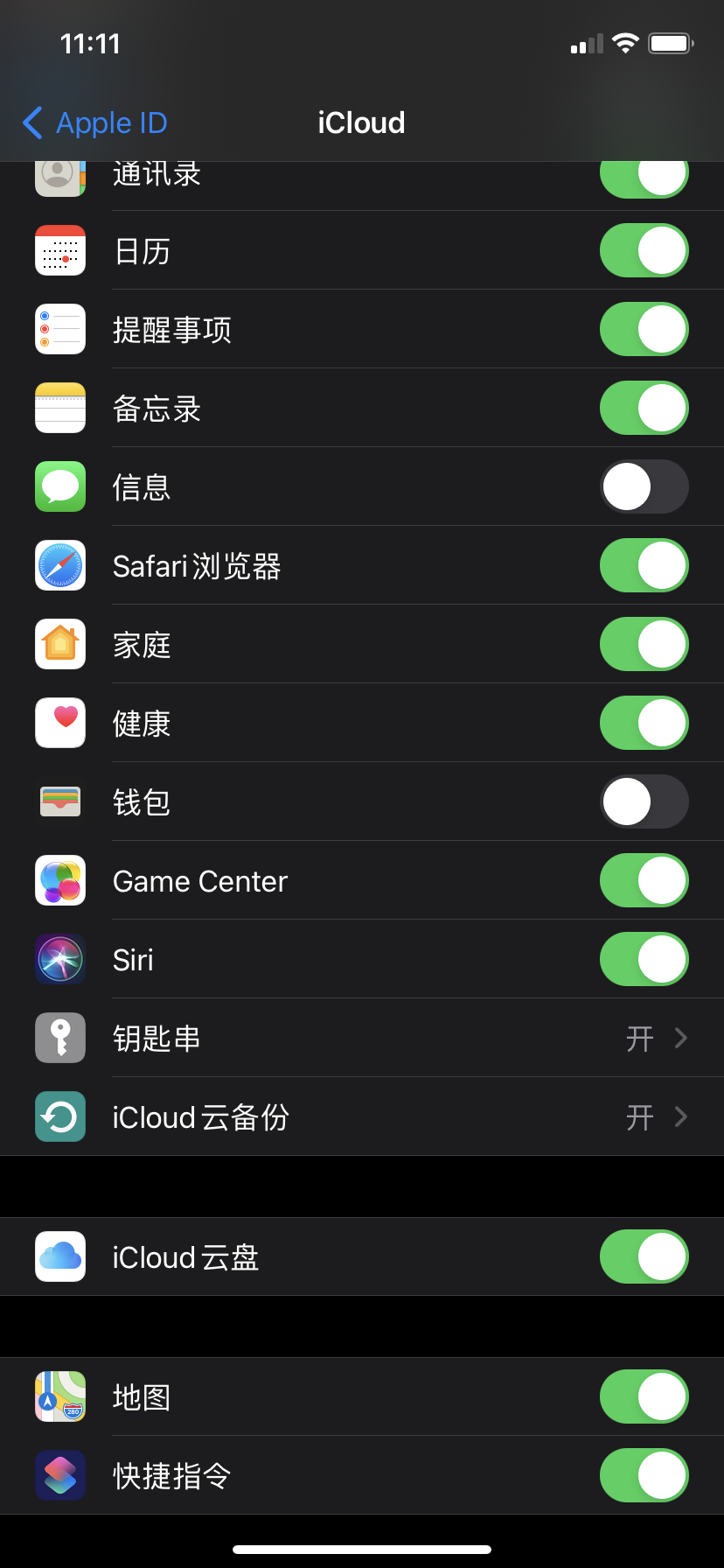Turn off iCloud云盘

pyautogui.click(x=644, y=1257)
